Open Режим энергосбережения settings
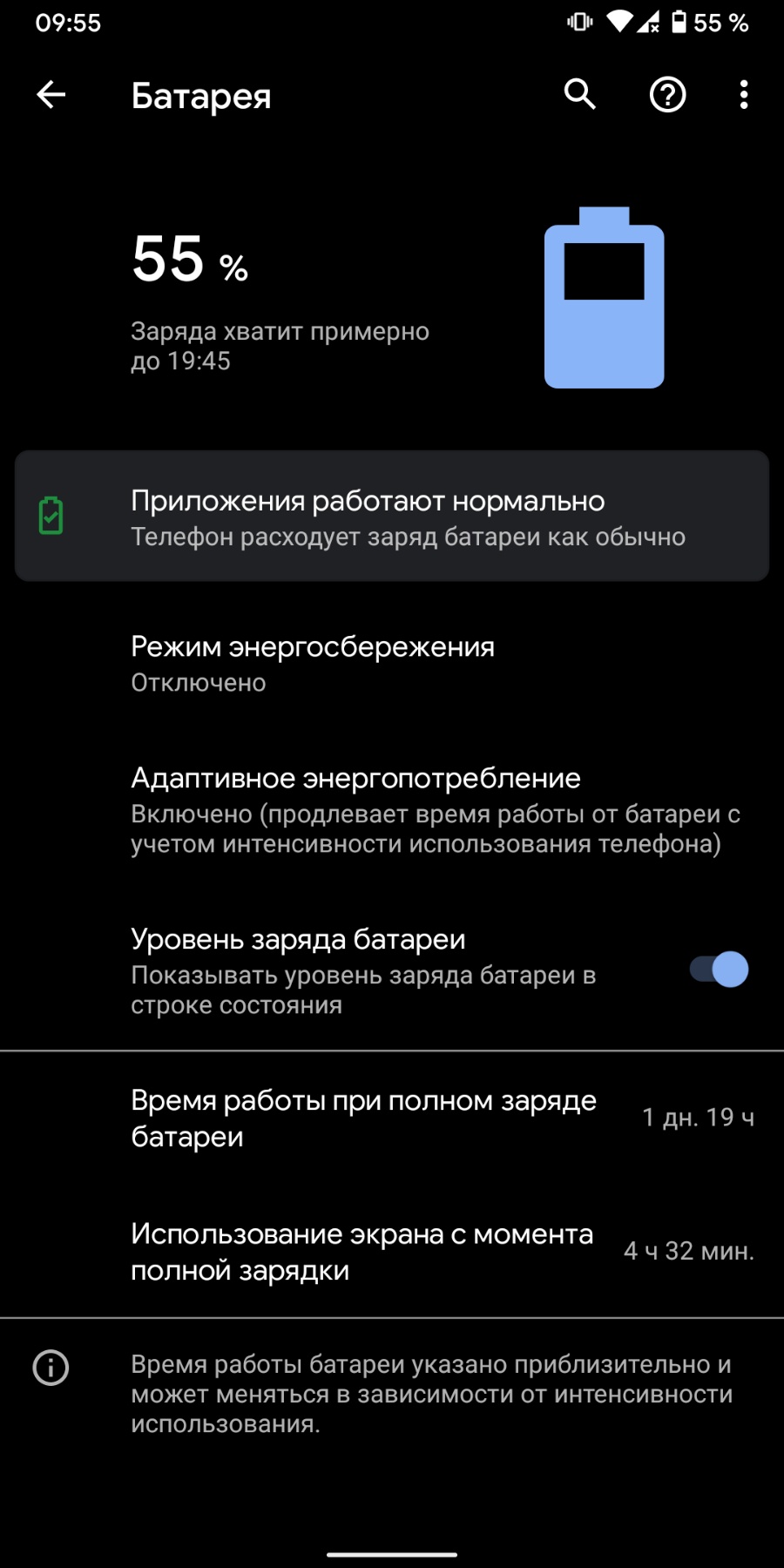Viewport: 784px width, 1568px height. [392, 664]
